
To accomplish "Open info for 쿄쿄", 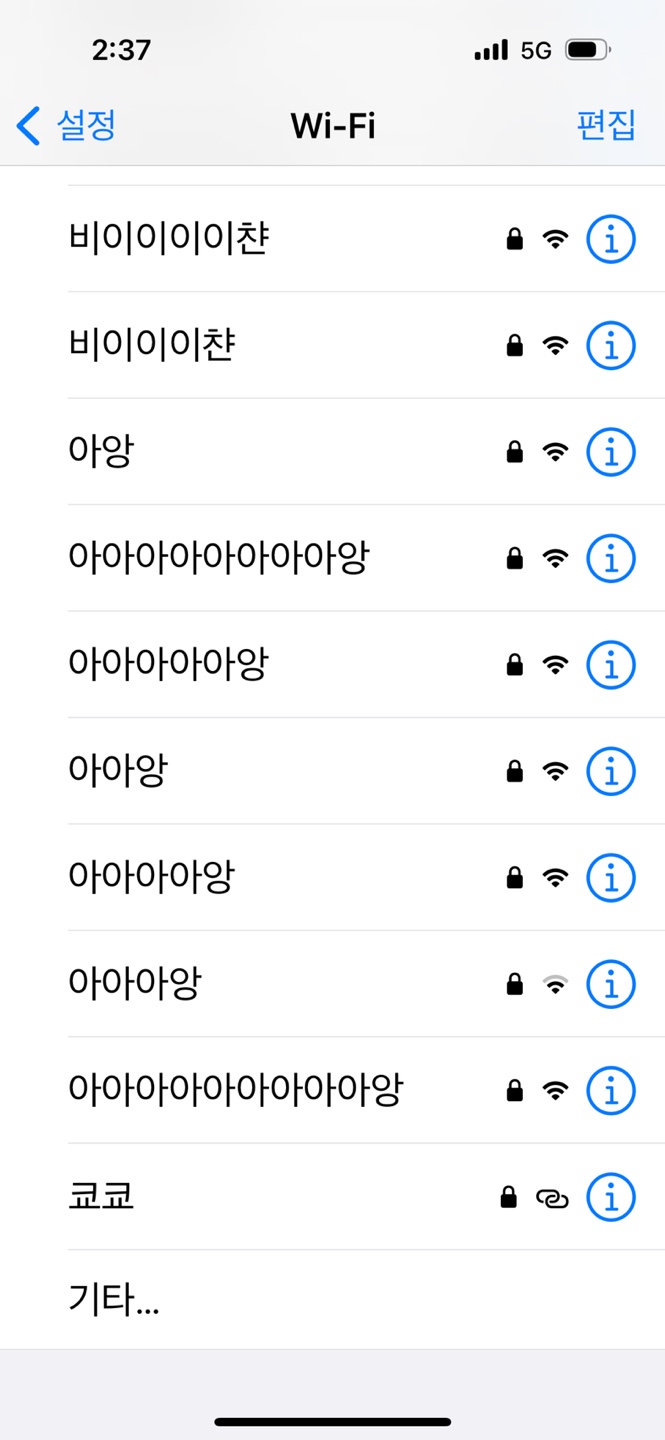I will coord(610,1197).
